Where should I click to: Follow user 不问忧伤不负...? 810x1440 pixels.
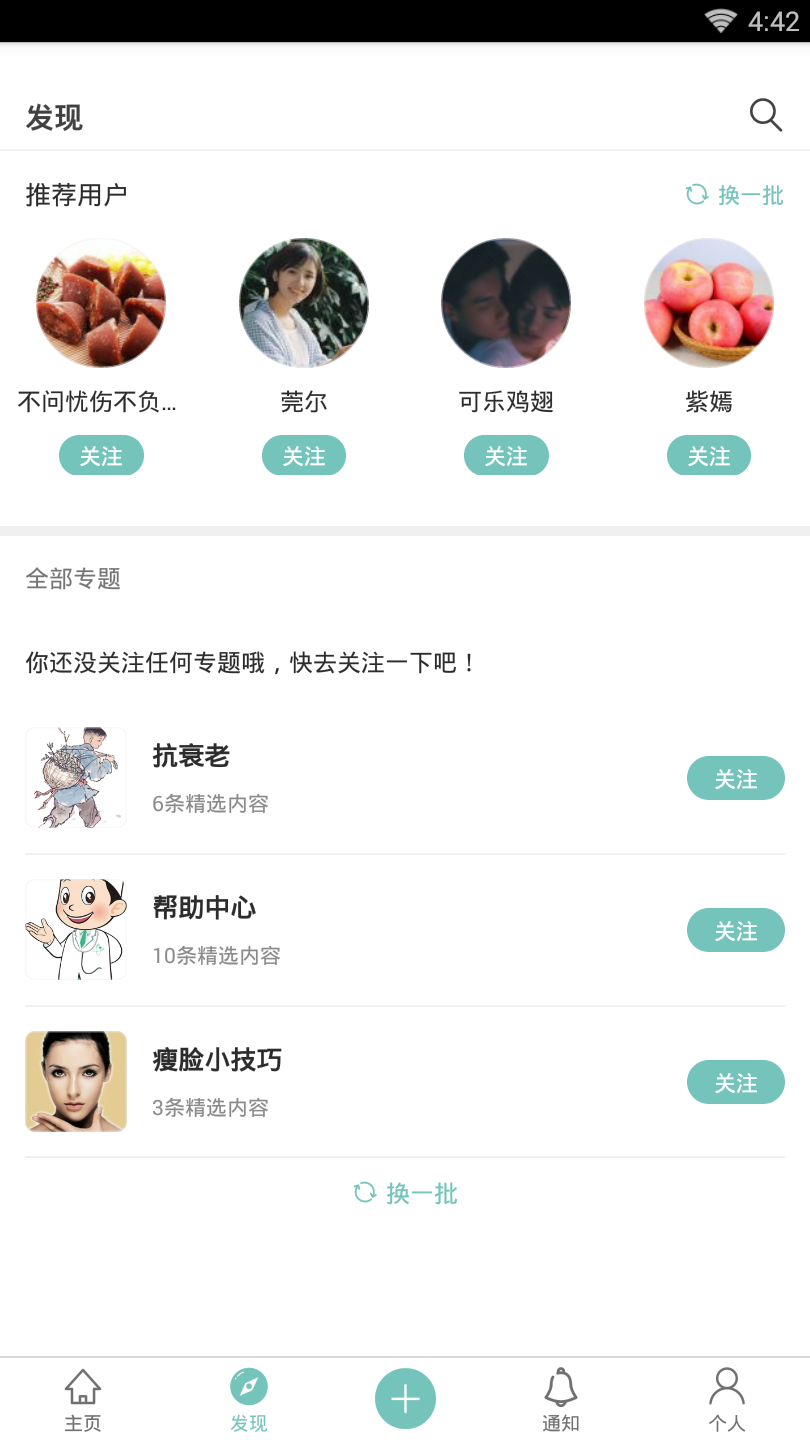(x=101, y=456)
